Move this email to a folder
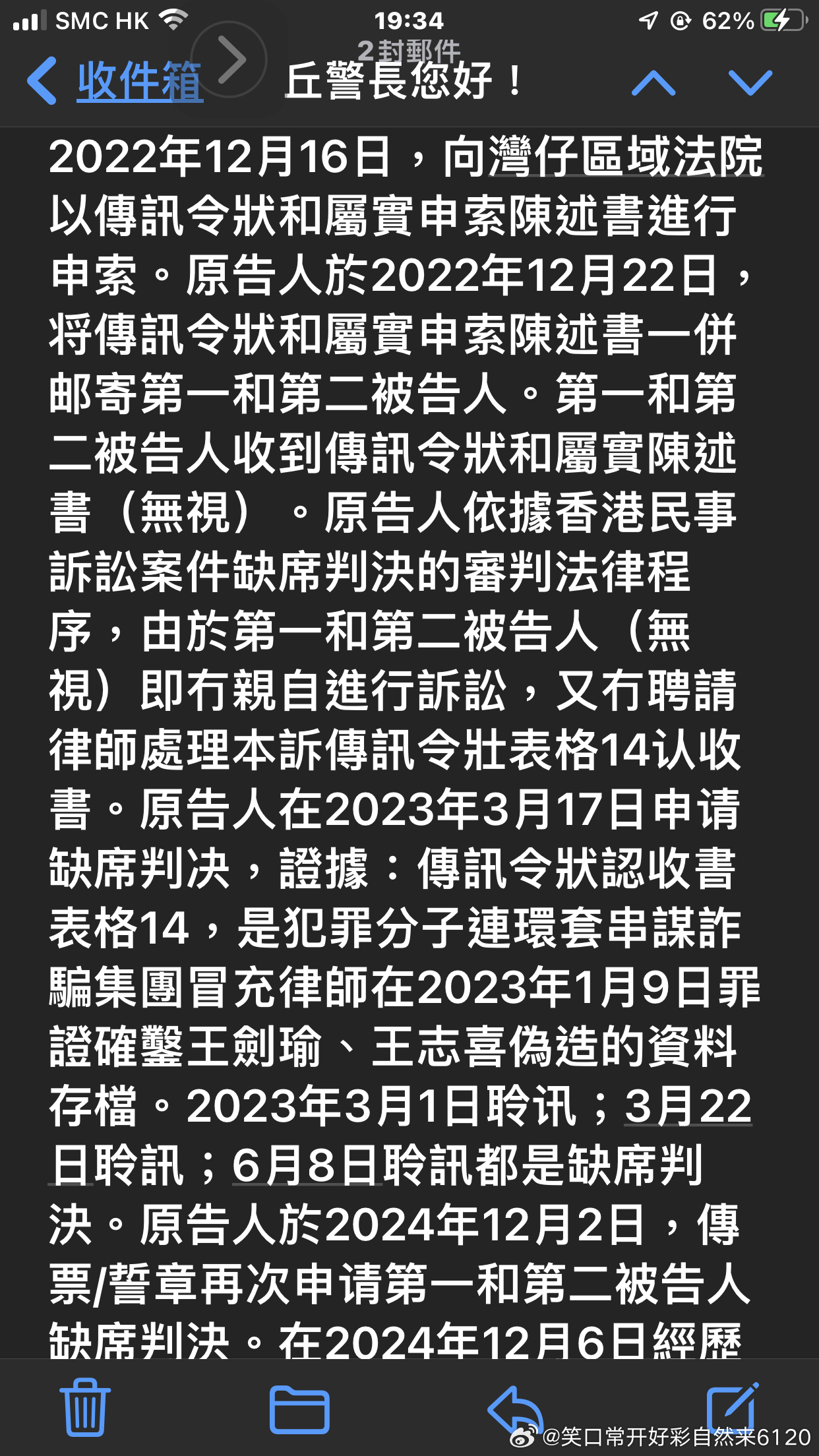The image size is (819, 1456). click(x=299, y=1409)
